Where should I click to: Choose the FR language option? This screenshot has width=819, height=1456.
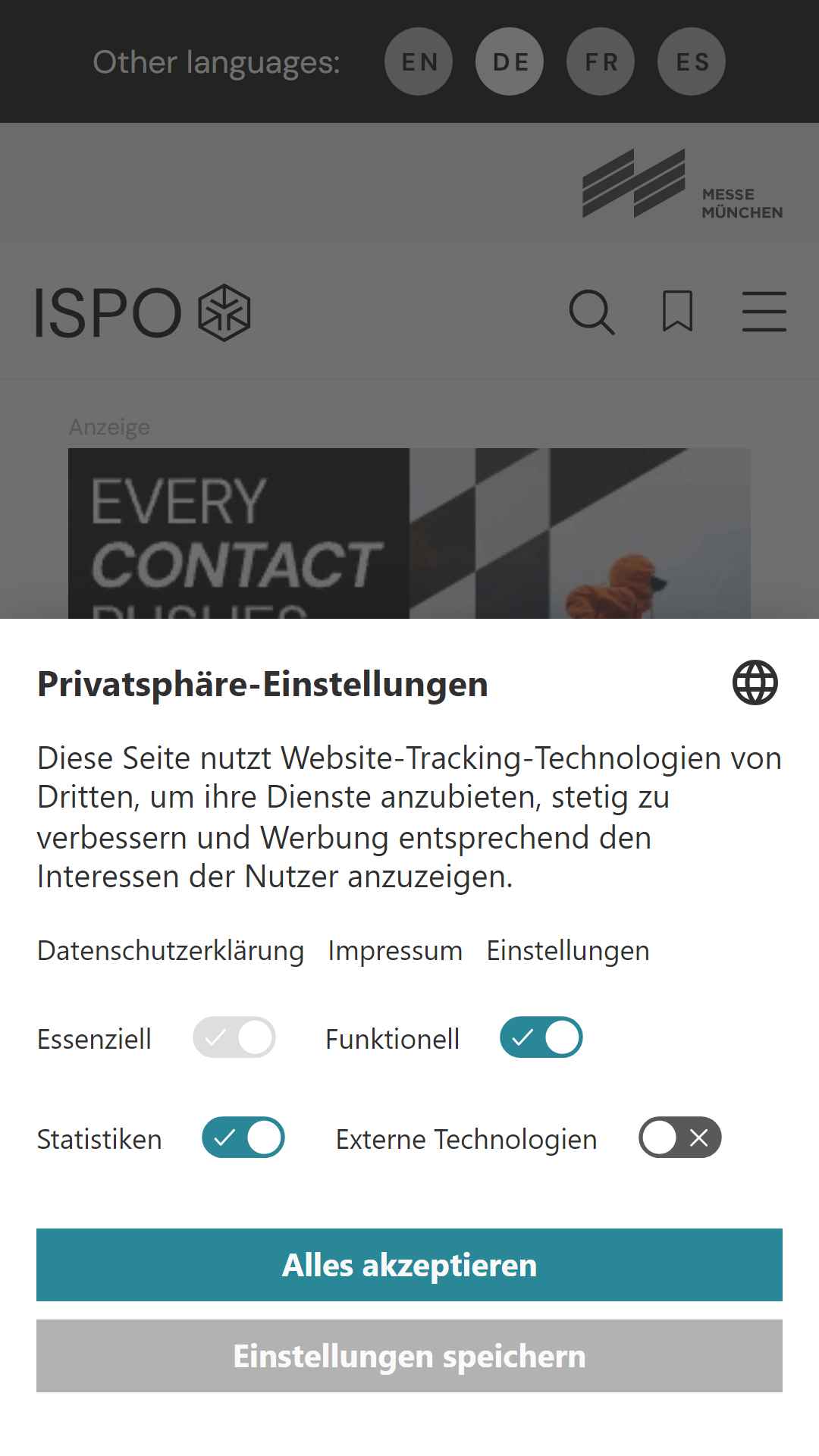[x=601, y=61]
